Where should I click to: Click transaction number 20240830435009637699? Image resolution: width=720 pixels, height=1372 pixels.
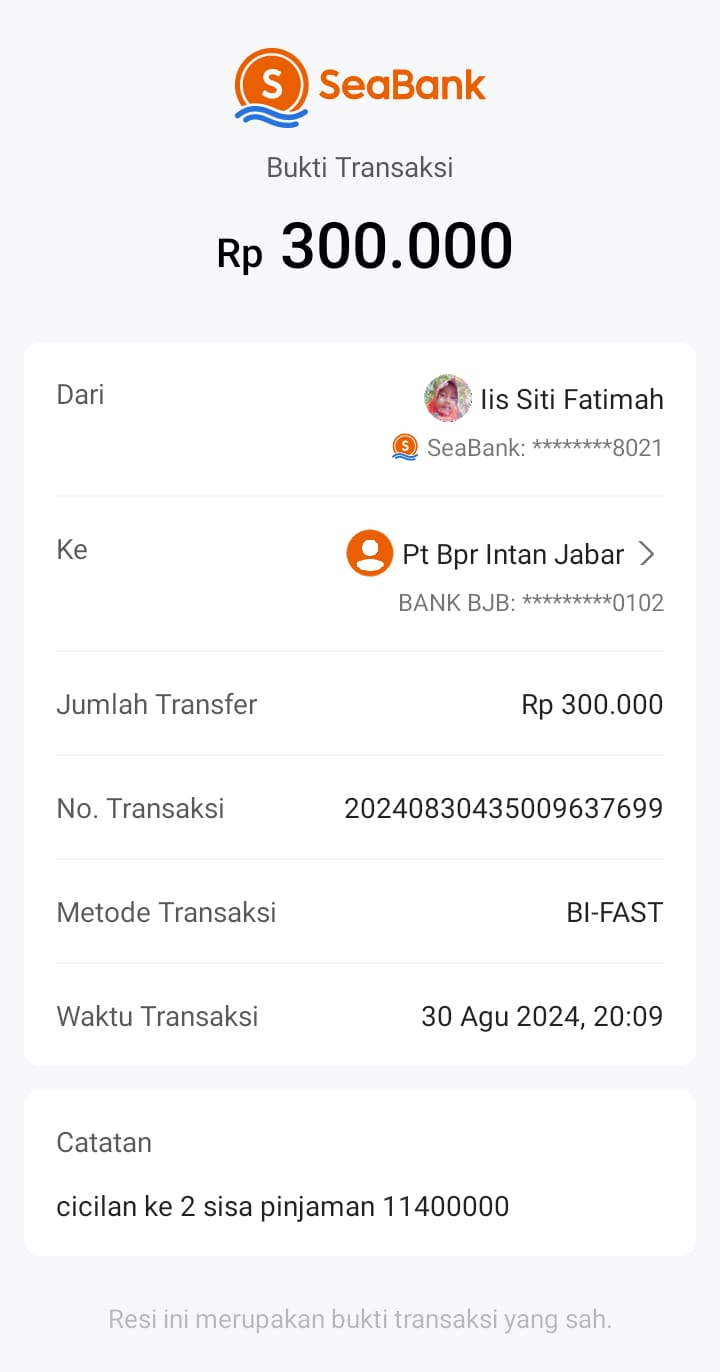click(504, 808)
